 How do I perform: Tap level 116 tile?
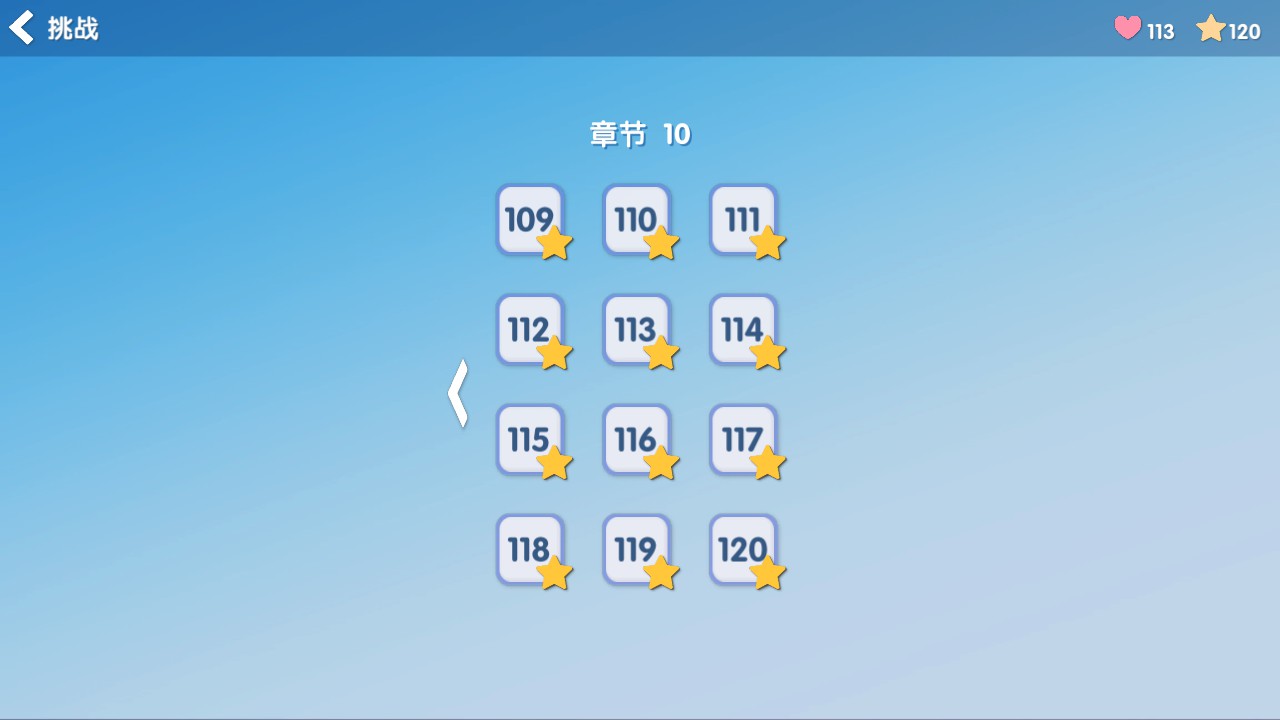click(x=637, y=440)
